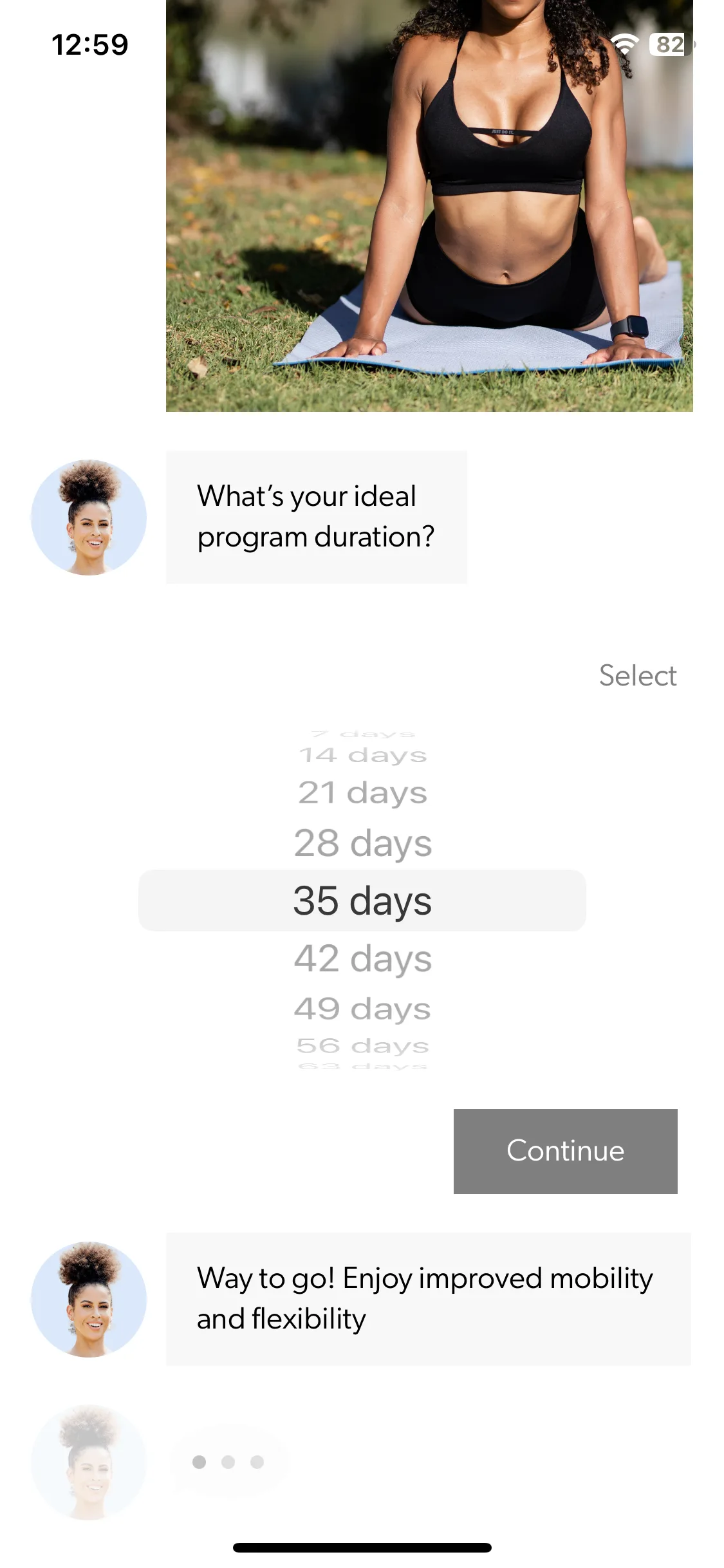Select the 14 days option
Viewport: 724px width, 1568px height.
362,755
